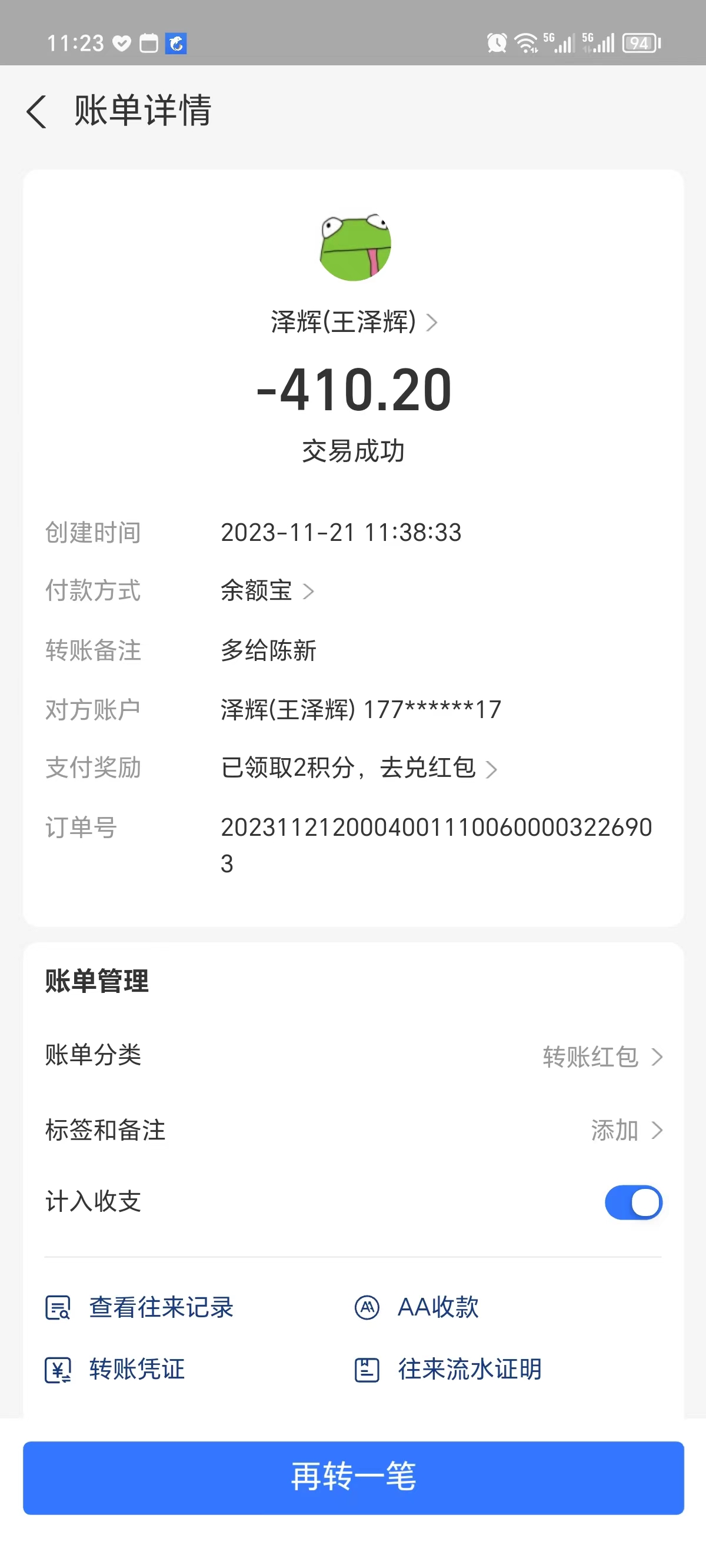The width and height of the screenshot is (706, 1568).
Task: Go back from the 账单详情 page
Action: [36, 112]
